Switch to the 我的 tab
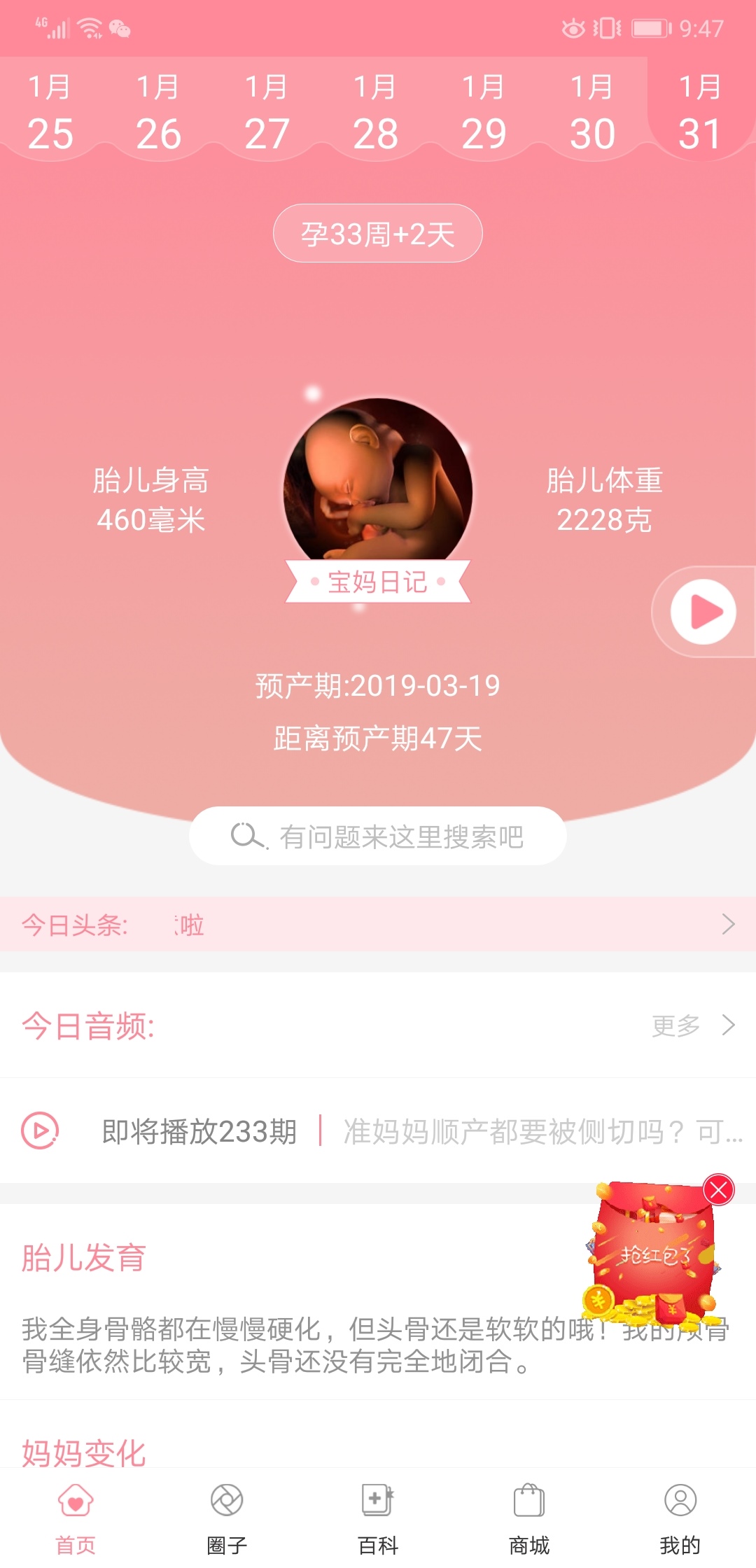The height and width of the screenshot is (1568, 756). pyautogui.click(x=680, y=1515)
